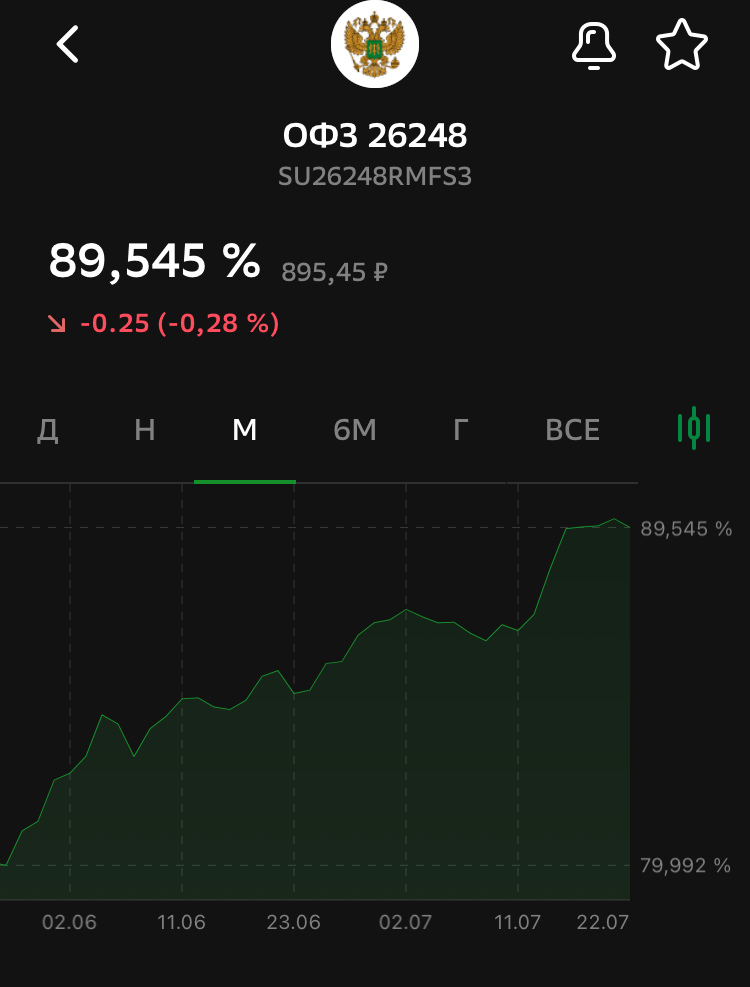Expand the Н weekly timeframe
This screenshot has width=750, height=987.
click(x=144, y=429)
